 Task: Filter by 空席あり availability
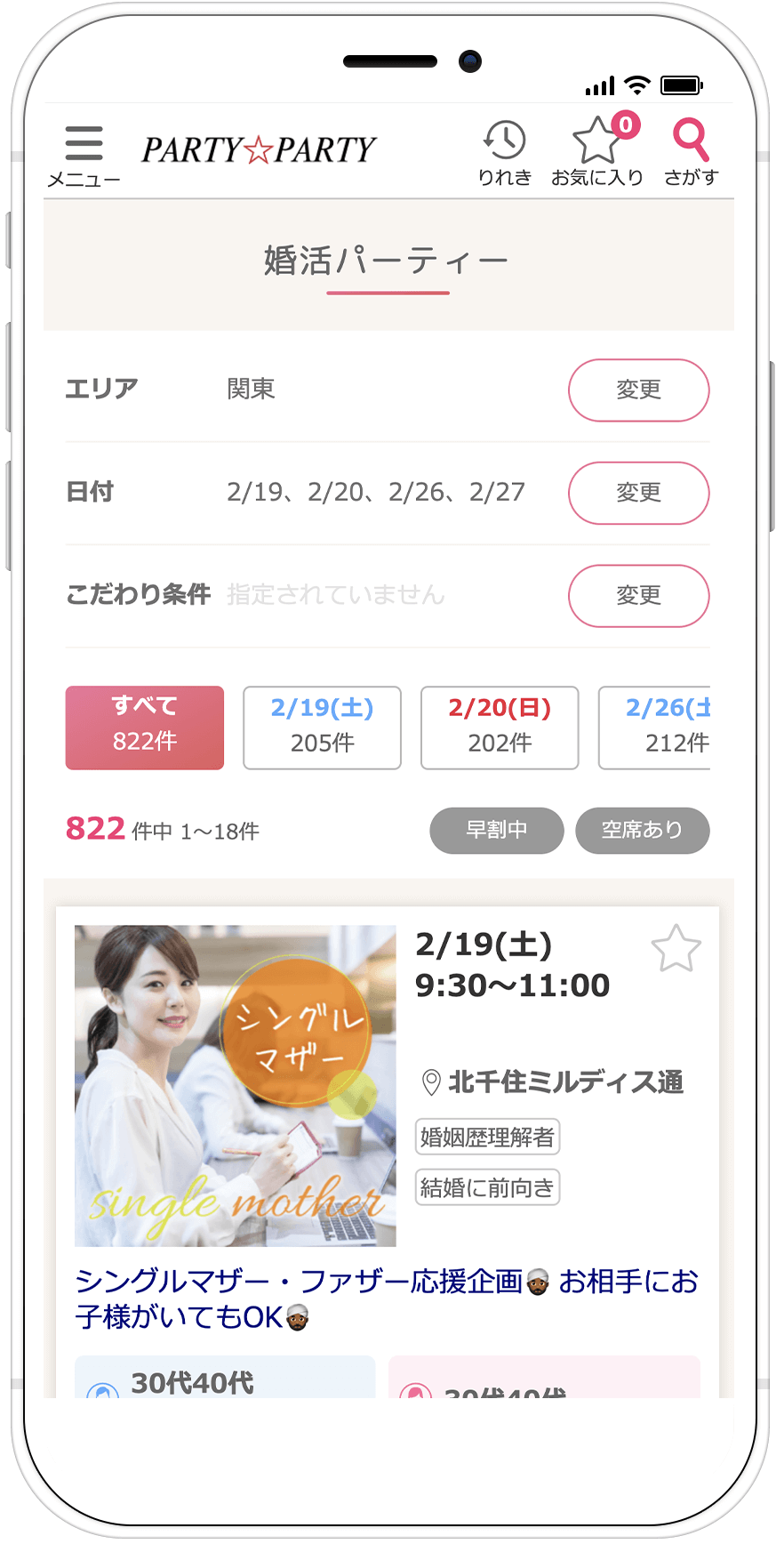[642, 830]
